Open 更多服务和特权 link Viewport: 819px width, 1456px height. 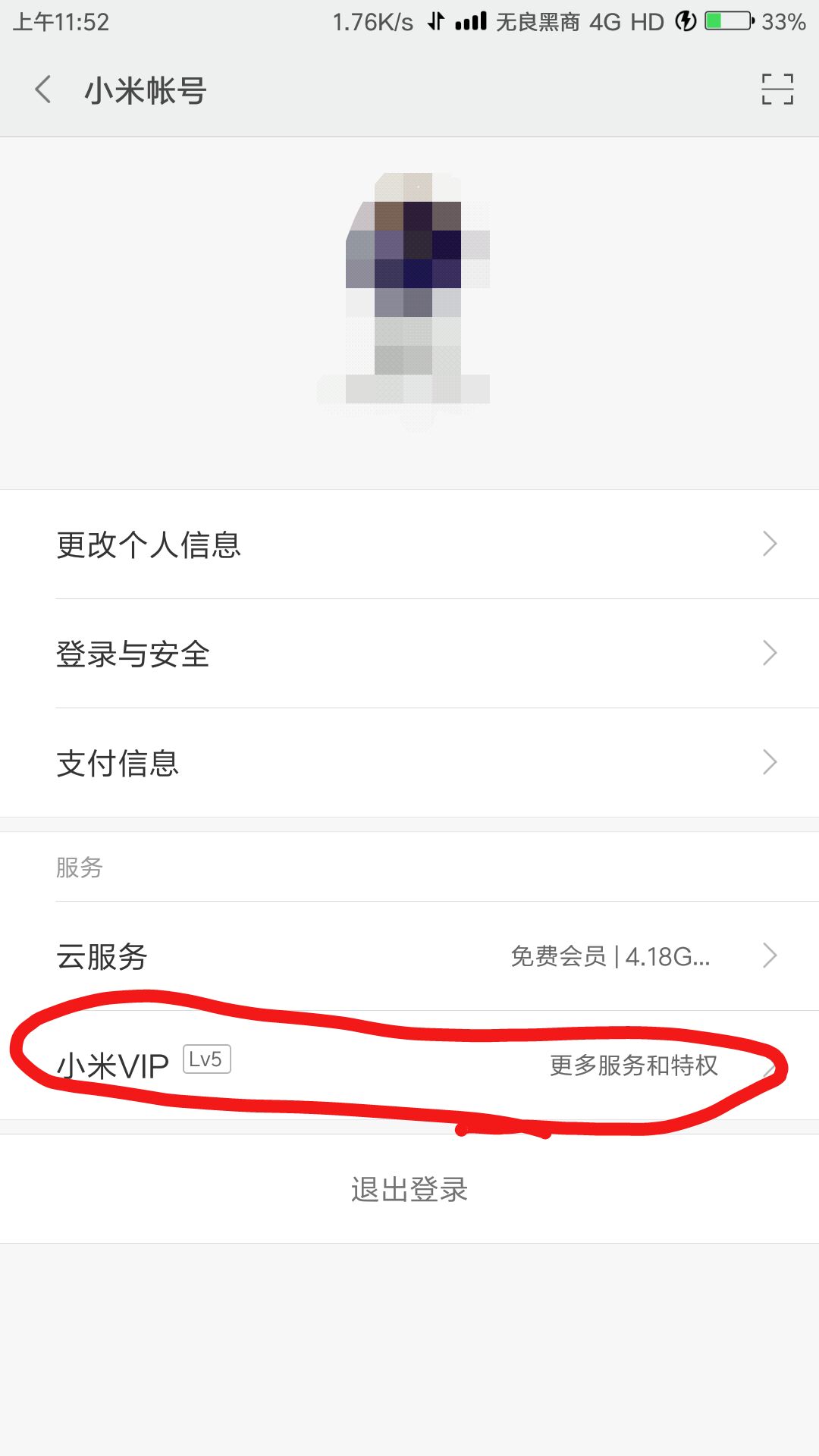point(635,1065)
